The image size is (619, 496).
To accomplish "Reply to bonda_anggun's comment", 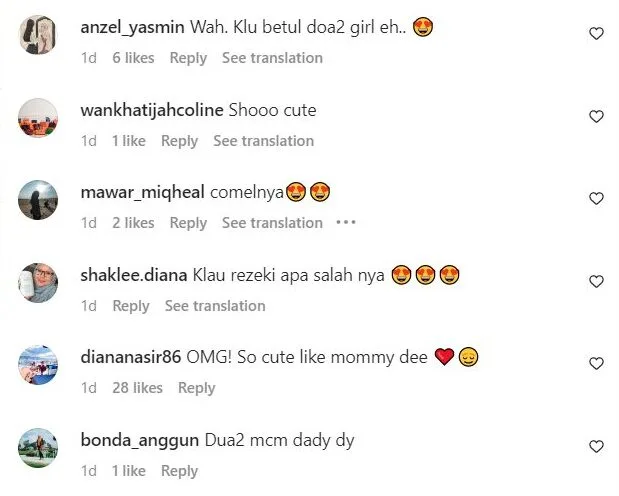I will pos(179,471).
